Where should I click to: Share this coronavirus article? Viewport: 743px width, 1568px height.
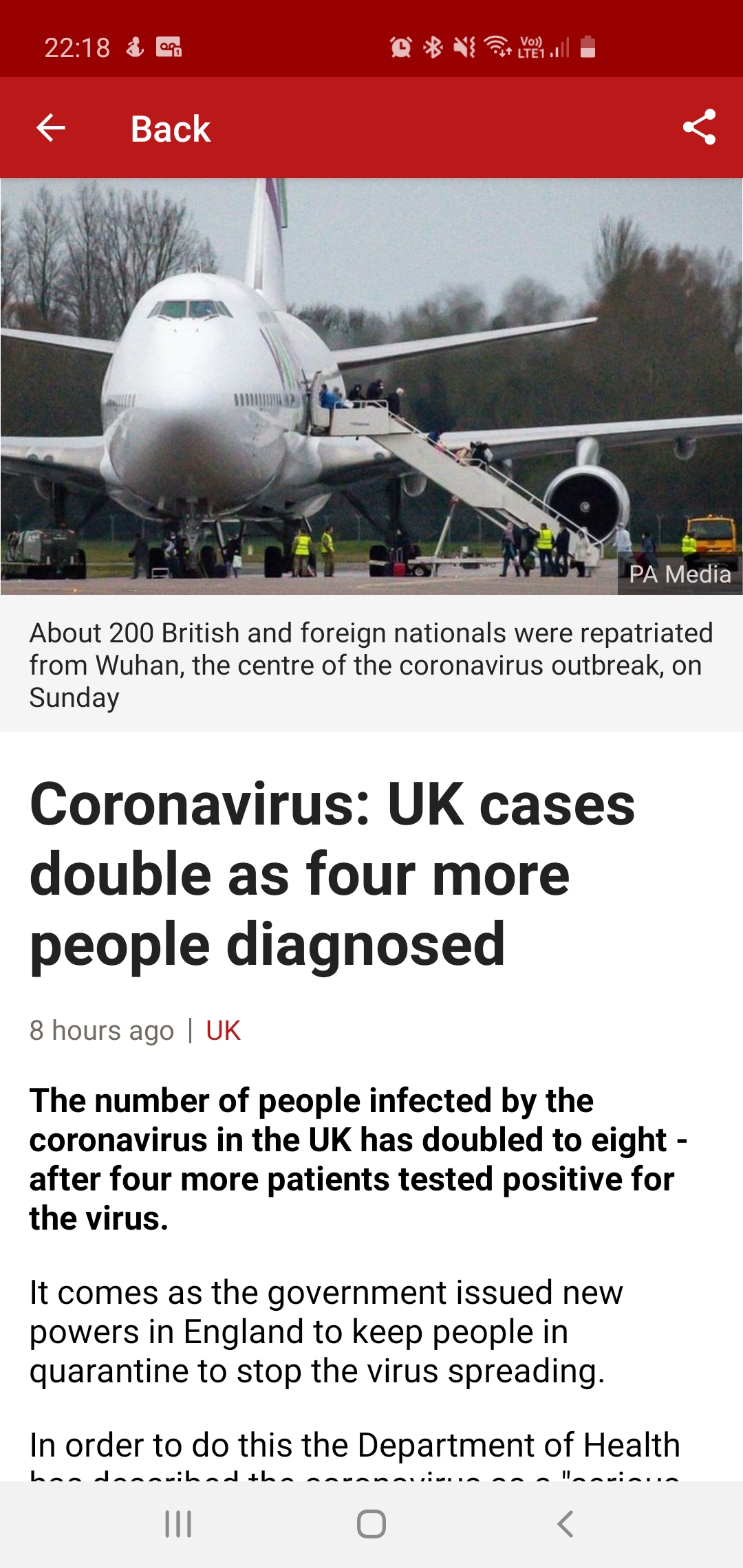tap(699, 128)
